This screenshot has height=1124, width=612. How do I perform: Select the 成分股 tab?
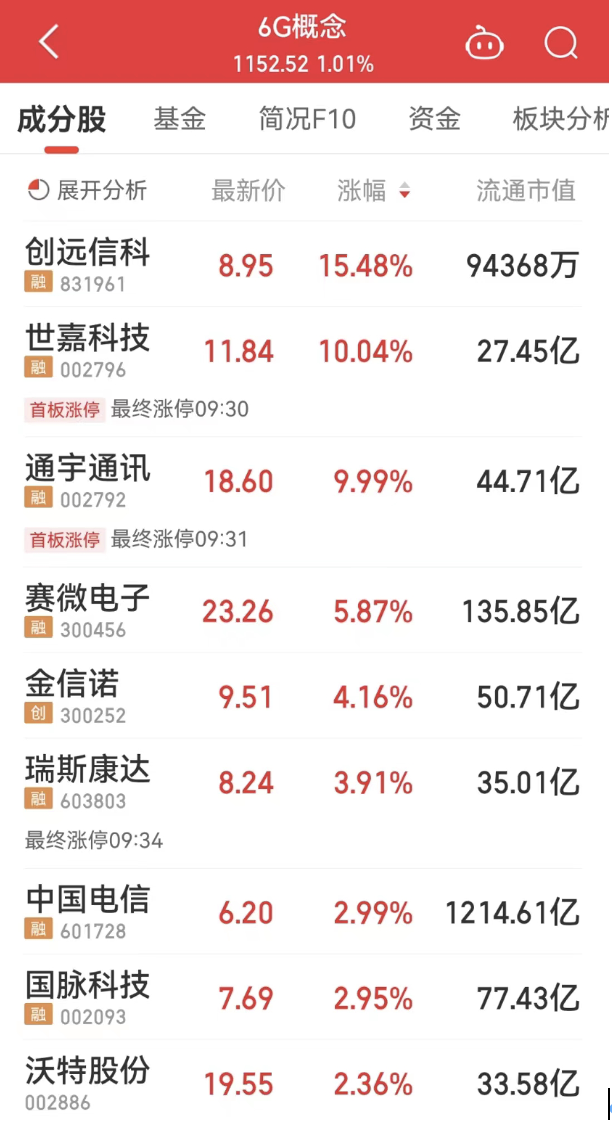point(62,119)
